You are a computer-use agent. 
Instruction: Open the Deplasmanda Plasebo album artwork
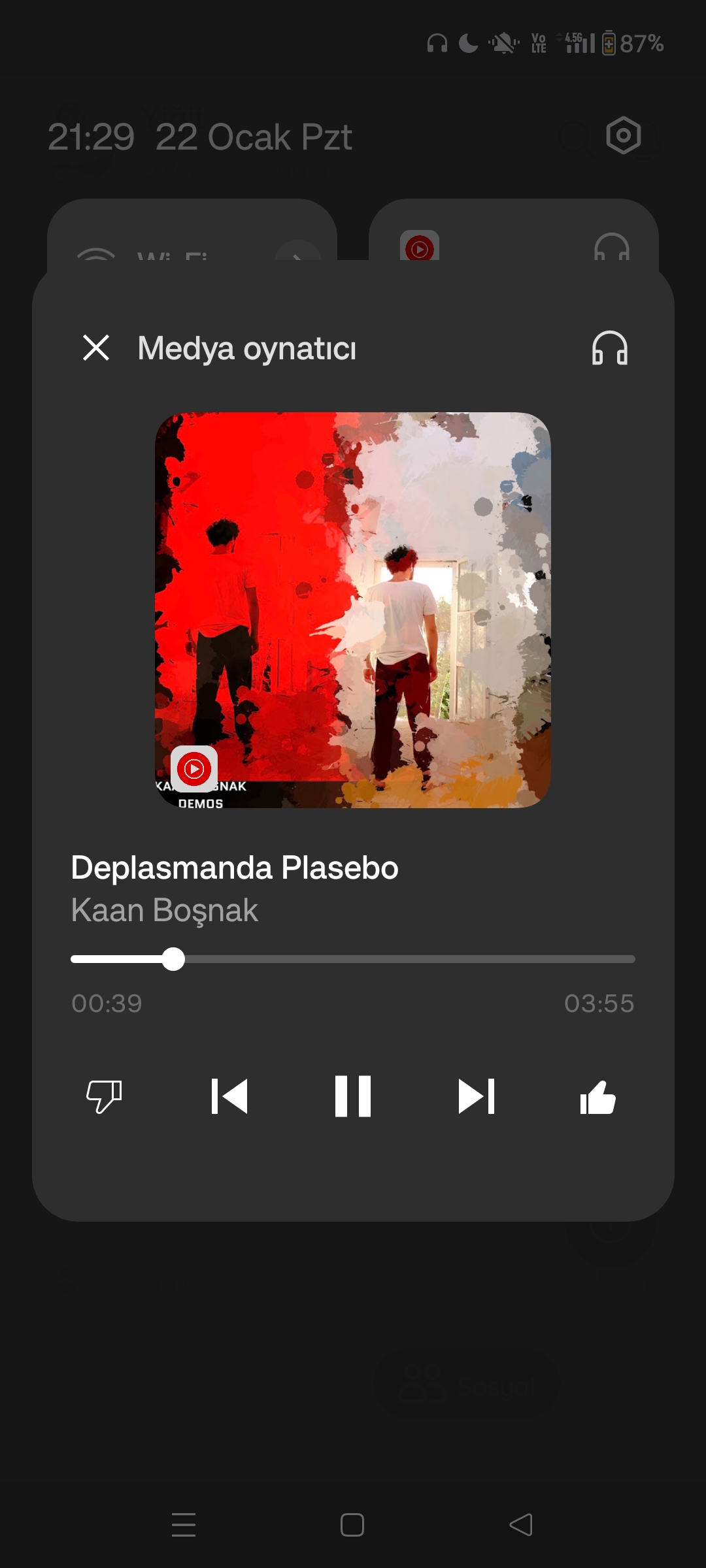pos(353,610)
